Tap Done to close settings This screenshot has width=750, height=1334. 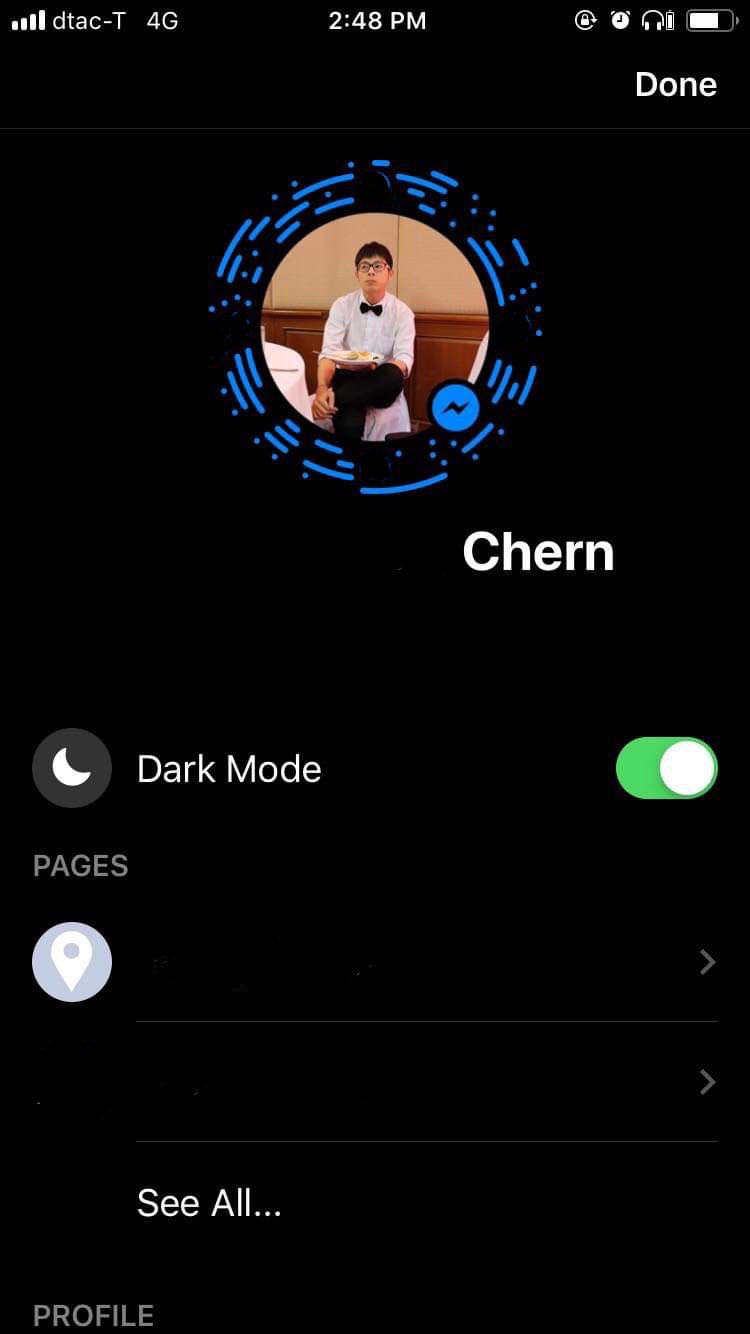(x=675, y=85)
